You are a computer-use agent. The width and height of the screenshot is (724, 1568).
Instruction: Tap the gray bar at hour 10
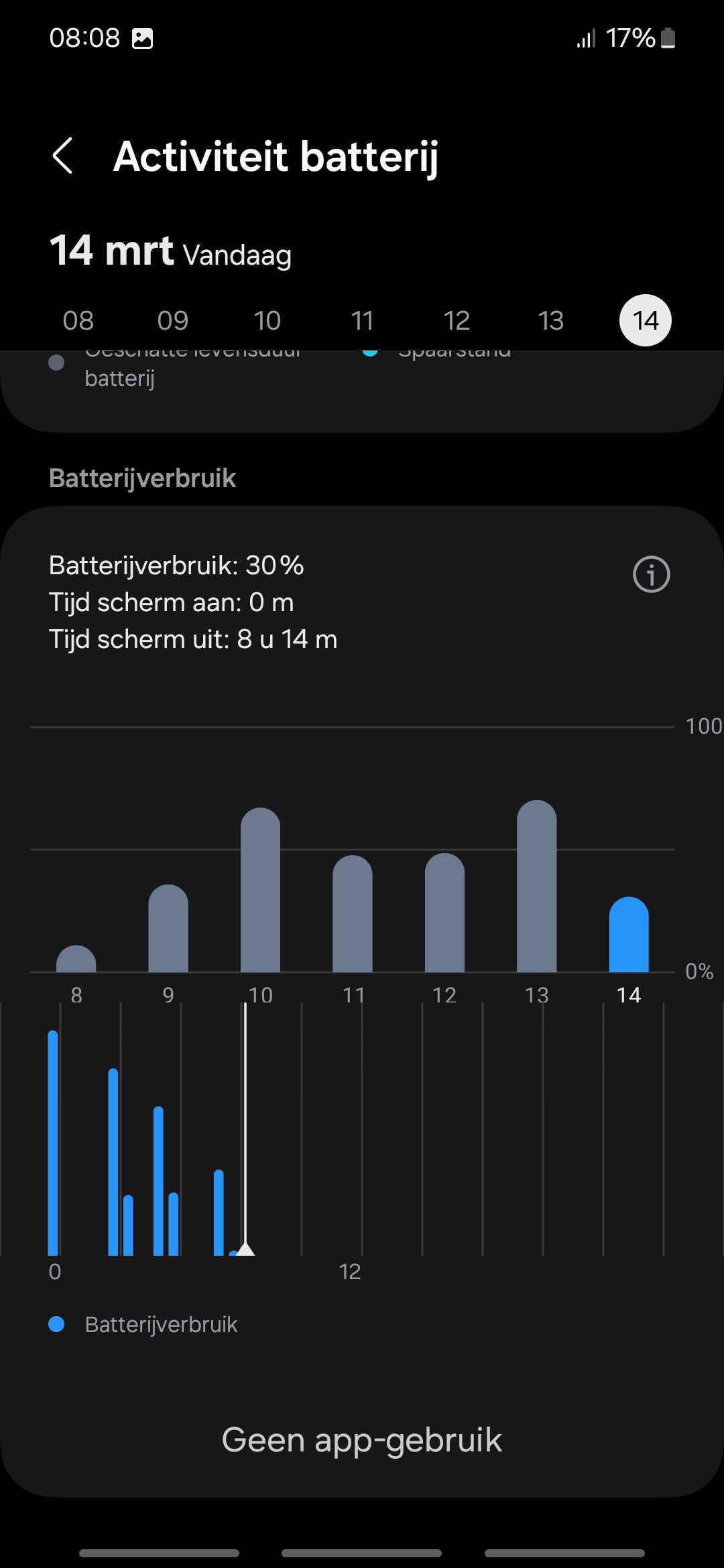[x=261, y=891]
